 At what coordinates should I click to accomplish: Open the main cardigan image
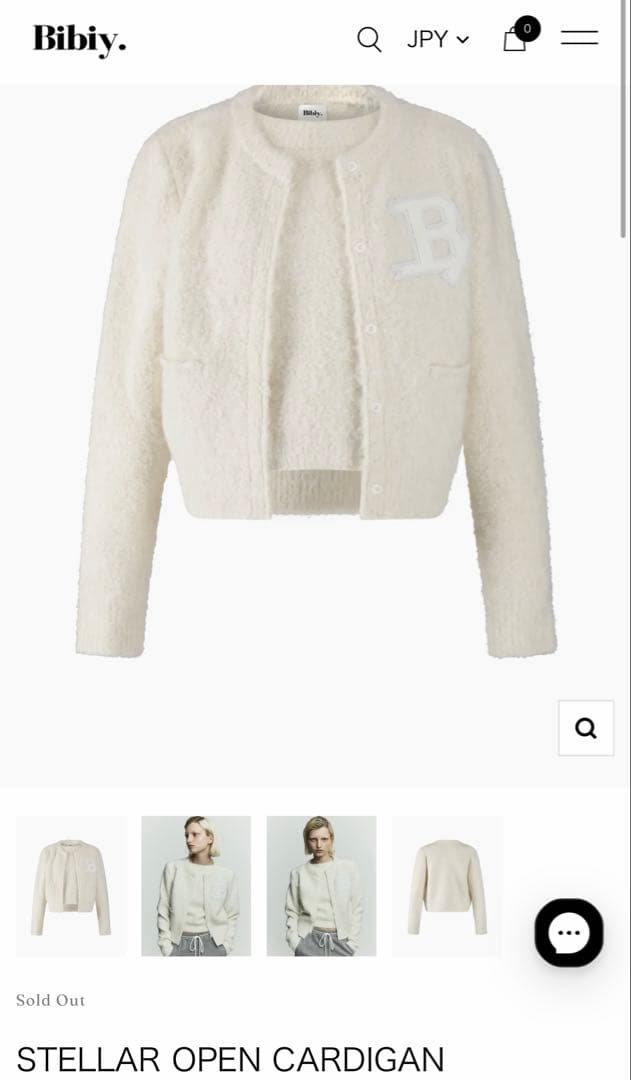click(x=315, y=380)
